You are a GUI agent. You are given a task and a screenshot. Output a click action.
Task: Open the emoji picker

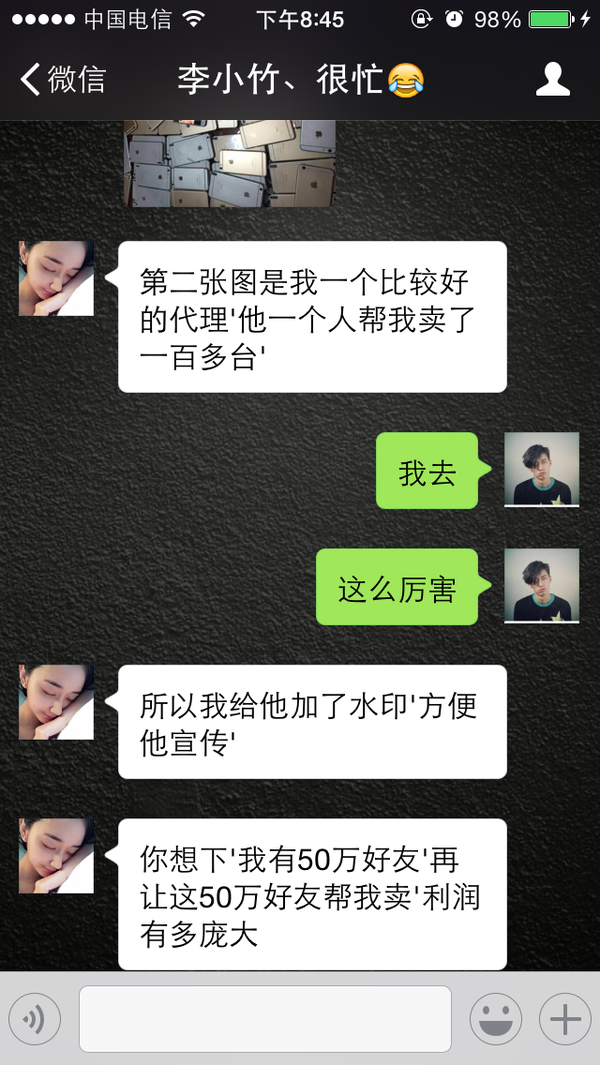pyautogui.click(x=495, y=1019)
